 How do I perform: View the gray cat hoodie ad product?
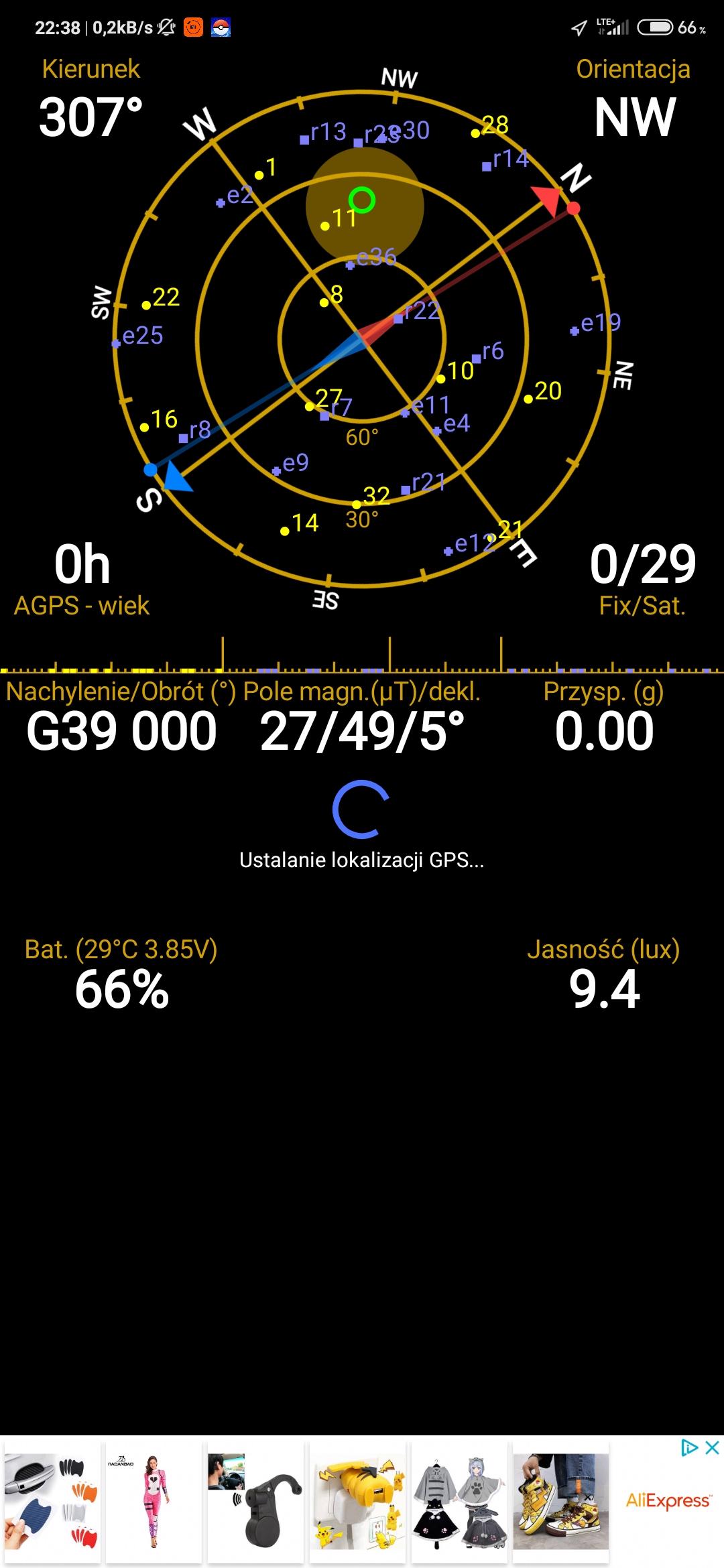pyautogui.click(x=459, y=1501)
